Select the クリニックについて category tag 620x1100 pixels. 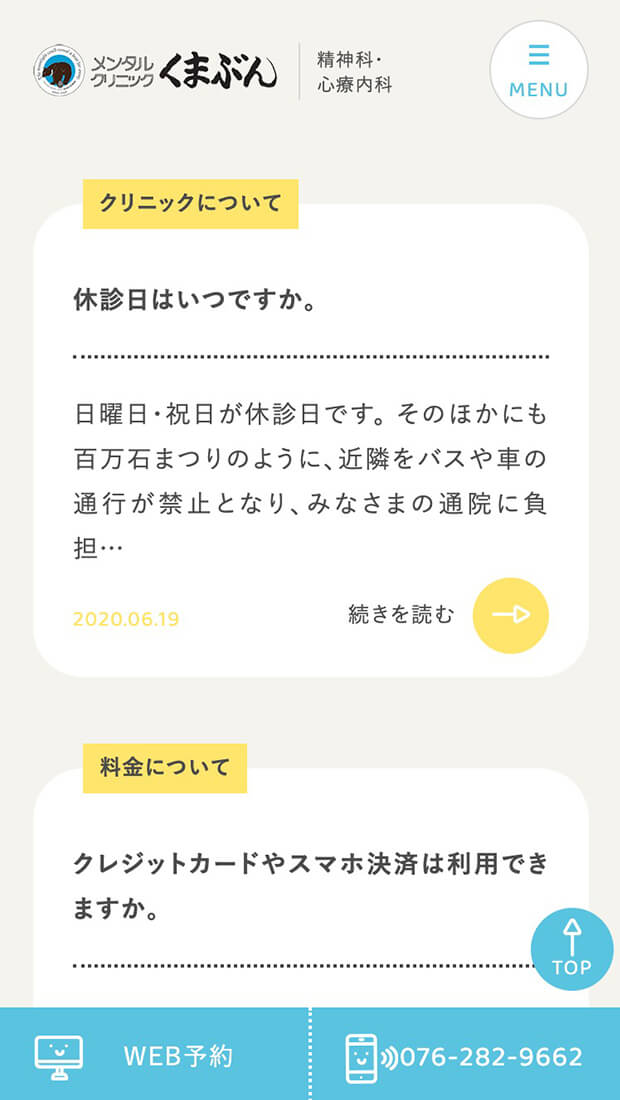[190, 204]
